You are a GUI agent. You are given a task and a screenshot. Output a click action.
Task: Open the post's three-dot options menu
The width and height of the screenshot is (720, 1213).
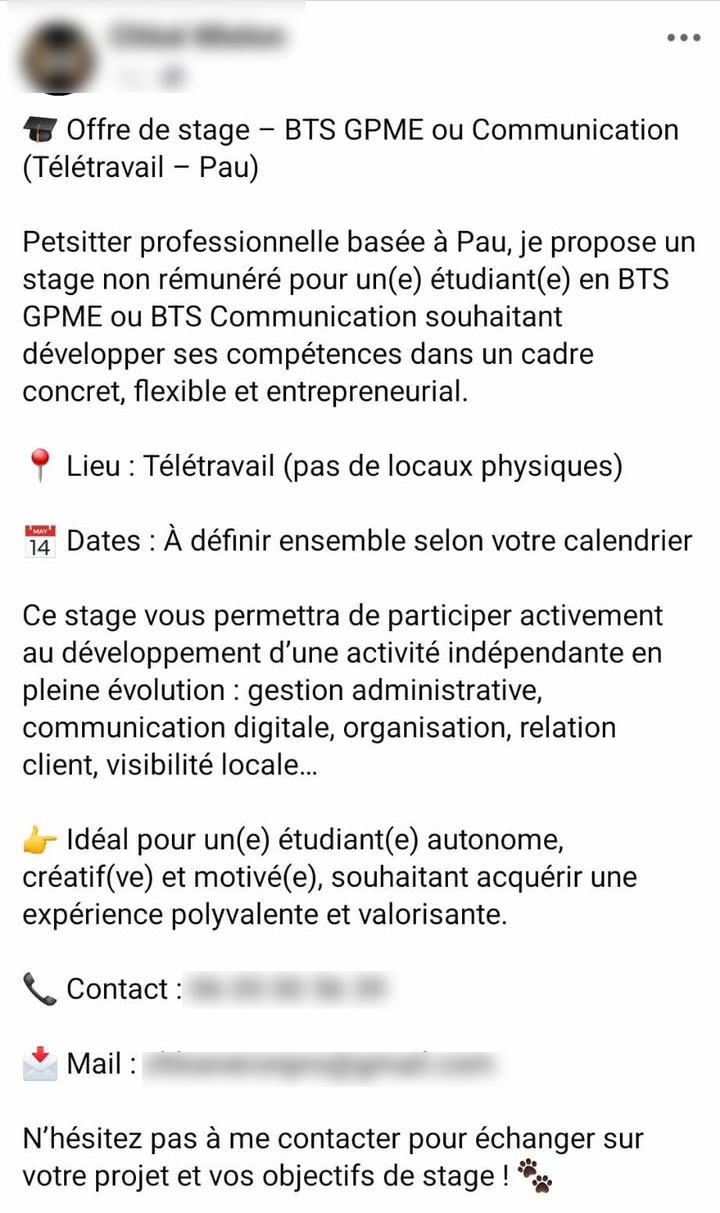coord(683,38)
